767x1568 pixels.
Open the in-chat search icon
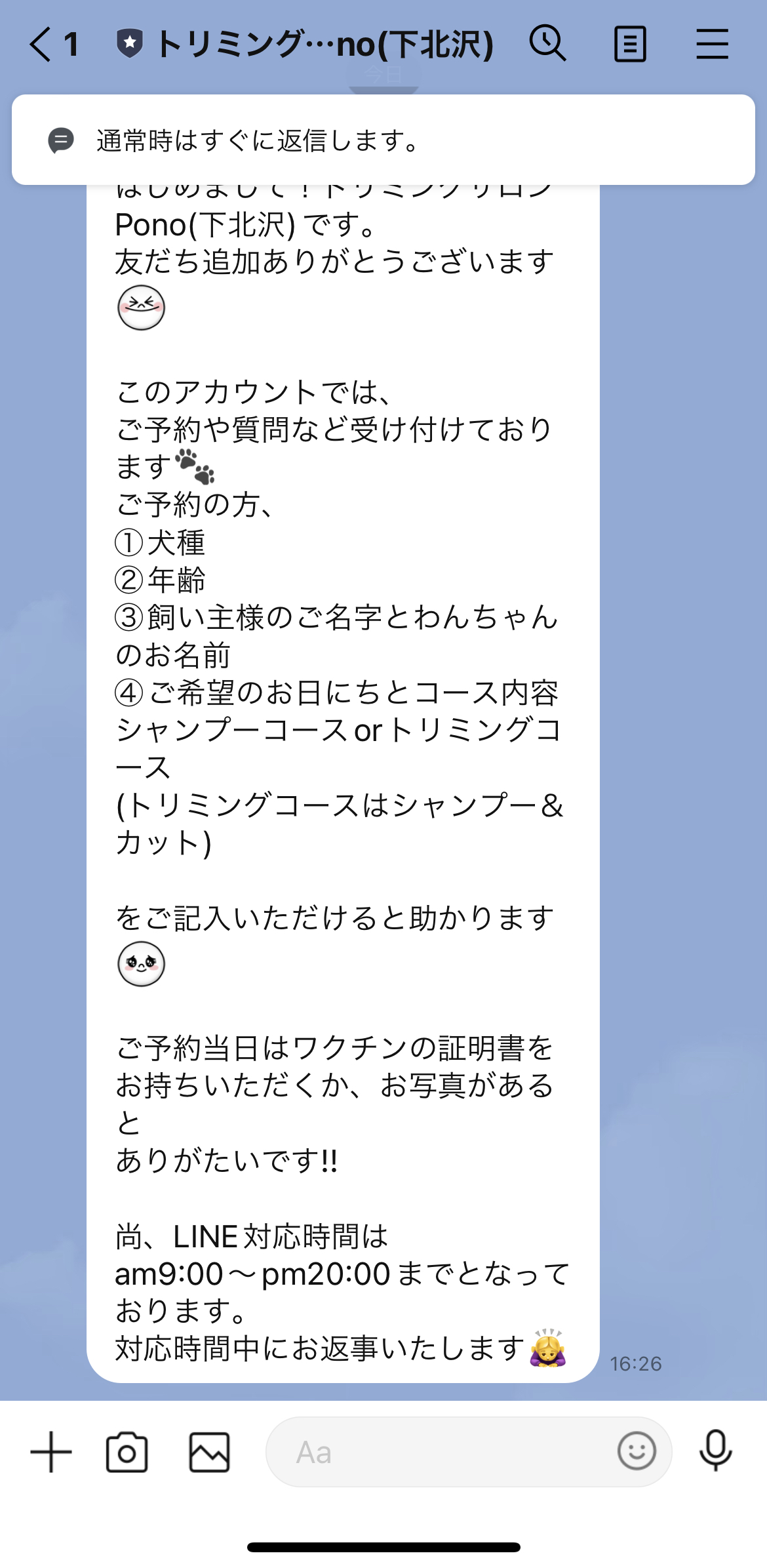click(x=549, y=43)
